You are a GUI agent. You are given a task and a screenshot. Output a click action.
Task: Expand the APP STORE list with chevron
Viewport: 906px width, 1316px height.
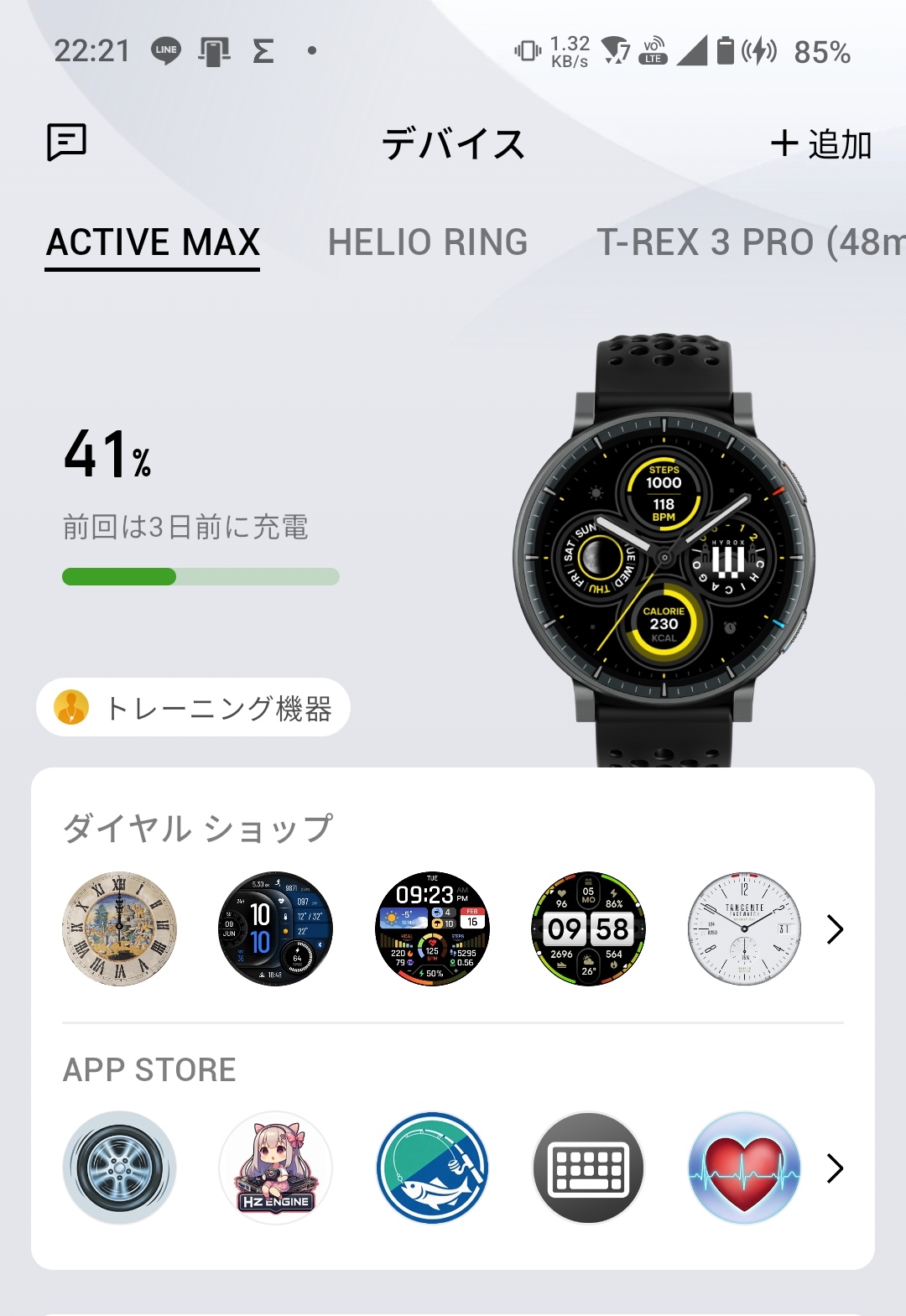pos(834,1168)
